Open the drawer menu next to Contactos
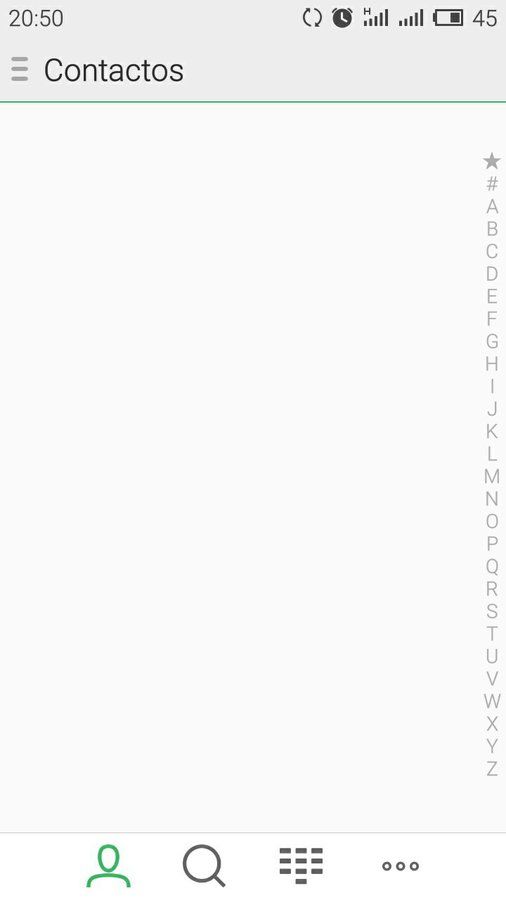The height and width of the screenshot is (900, 506). coord(20,69)
